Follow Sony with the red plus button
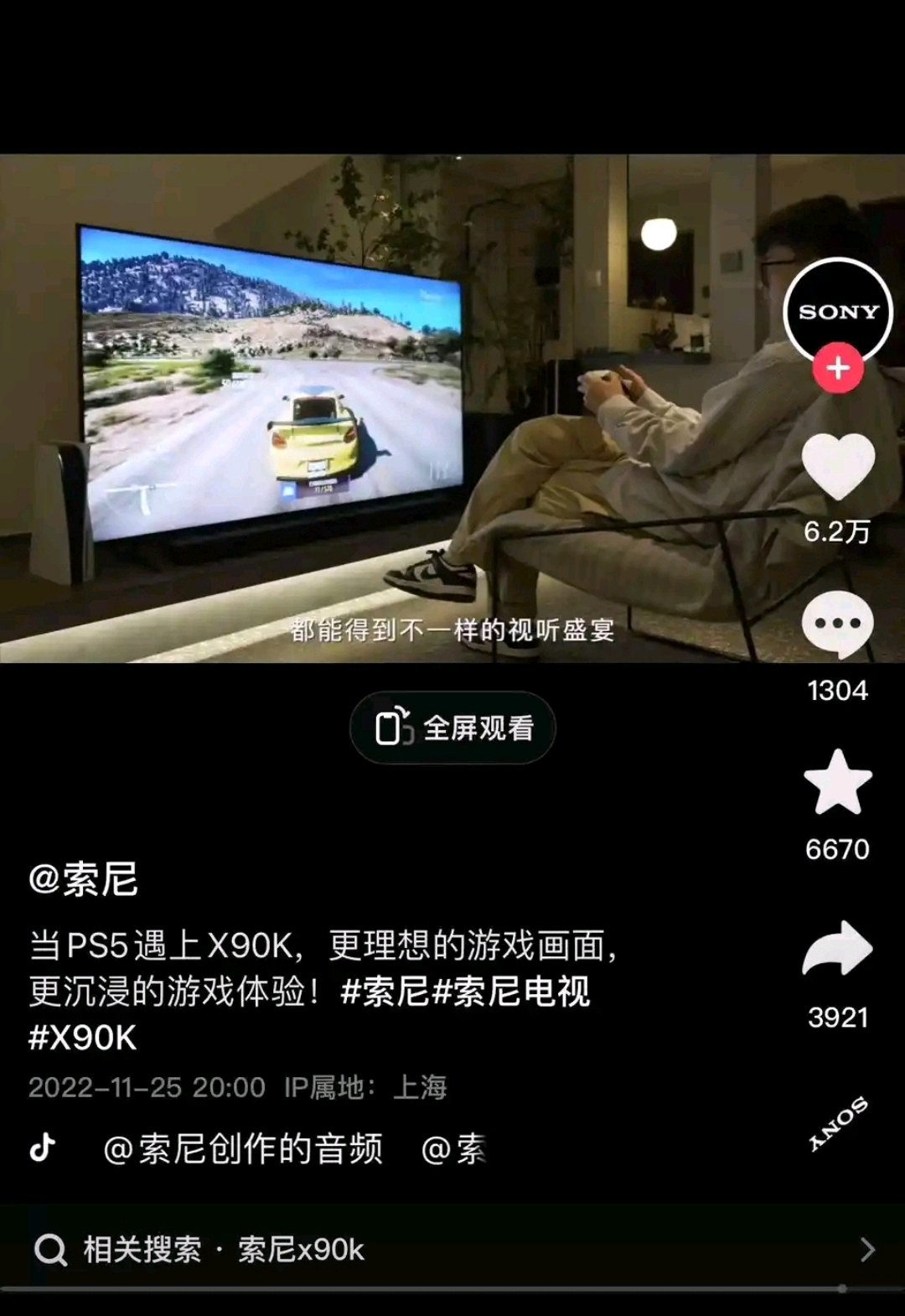905x1316 pixels. click(838, 368)
